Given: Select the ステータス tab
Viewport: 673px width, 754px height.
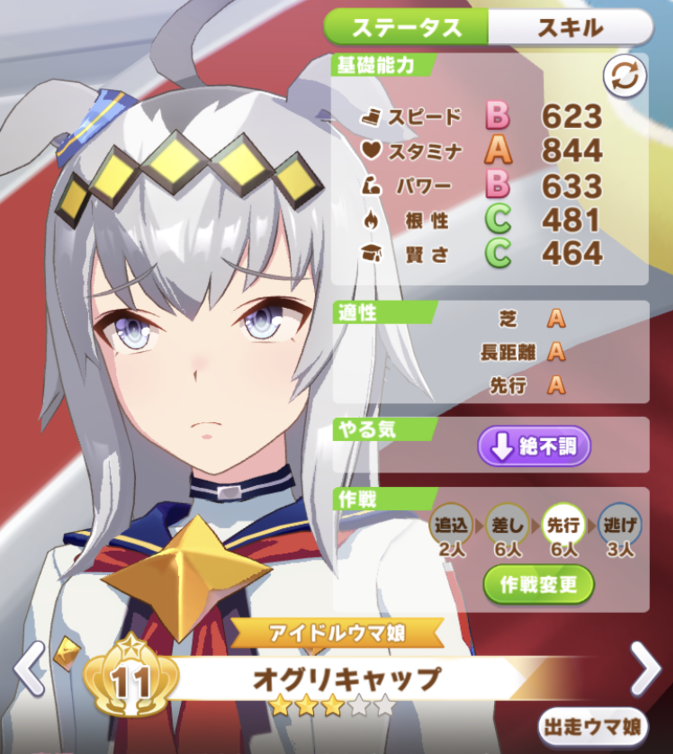Looking at the screenshot, I should (x=407, y=27).
